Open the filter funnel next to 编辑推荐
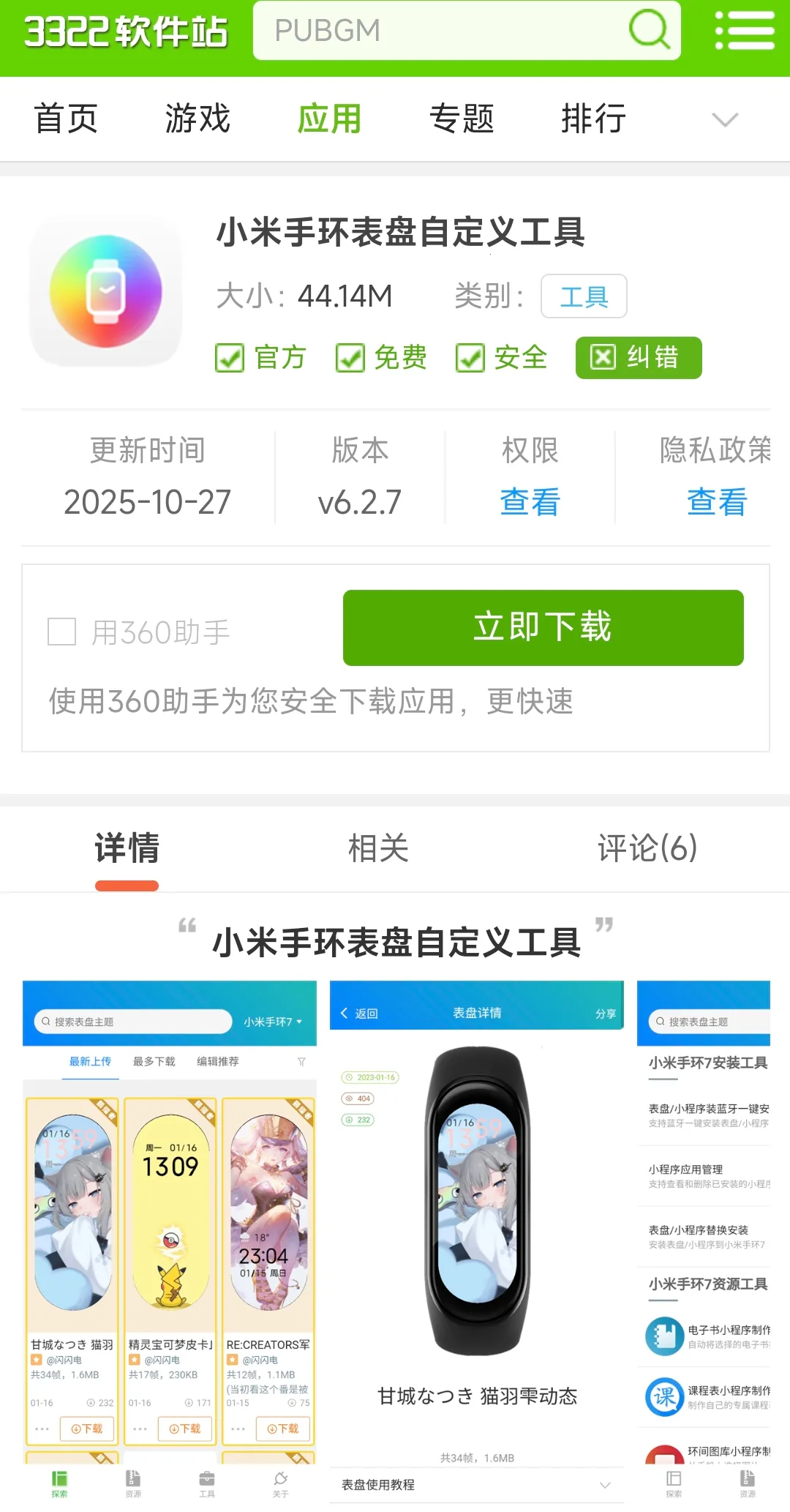 (302, 1061)
